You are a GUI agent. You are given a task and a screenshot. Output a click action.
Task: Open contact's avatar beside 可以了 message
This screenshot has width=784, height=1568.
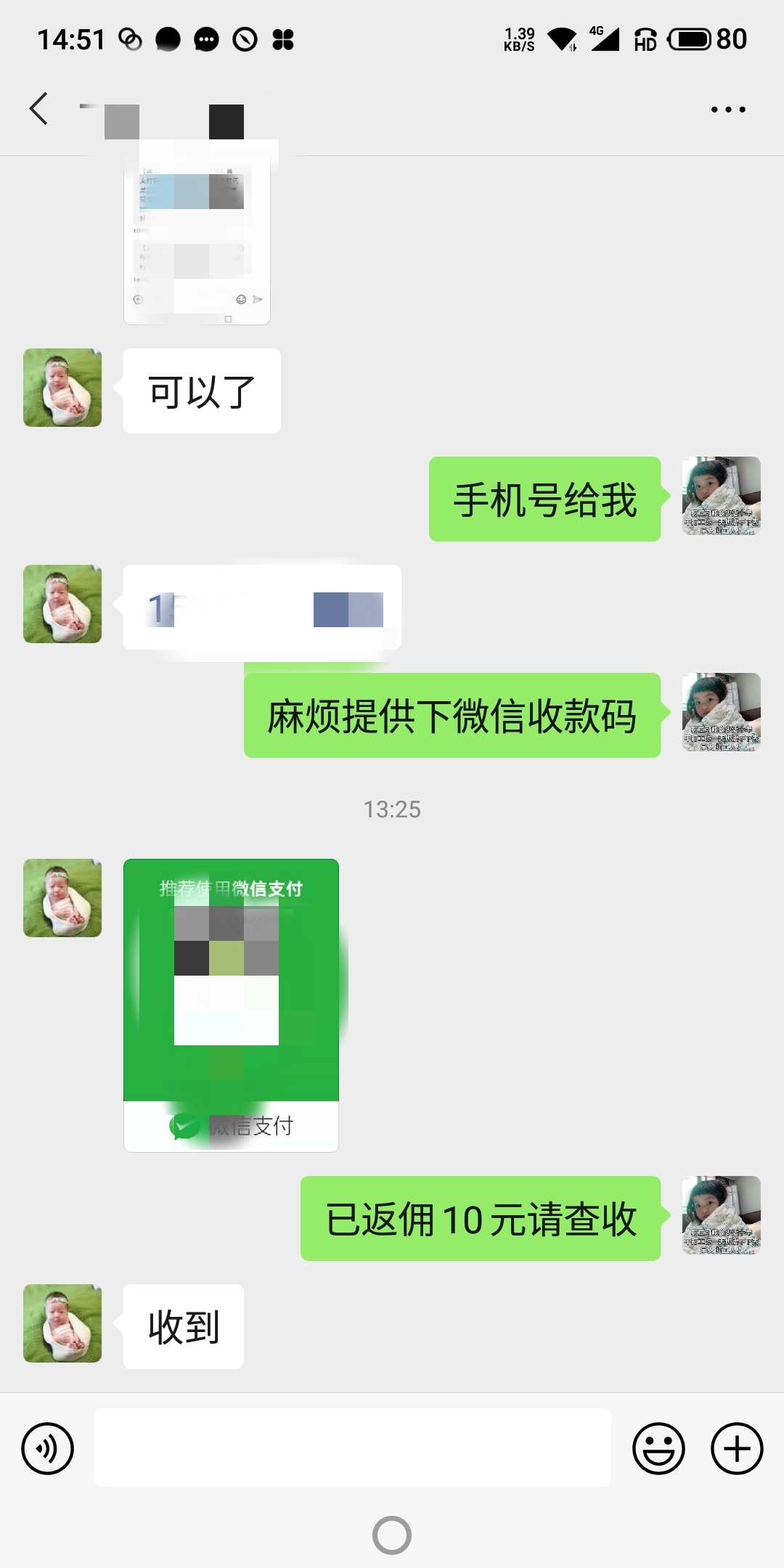tap(62, 388)
